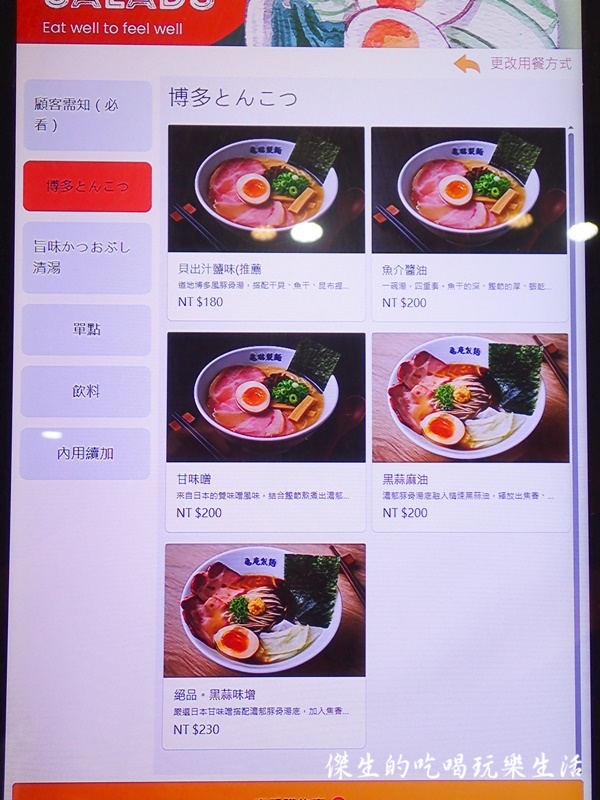Select the 魚介醬油 ramen card
The height and width of the screenshot is (800, 600).
469,222
